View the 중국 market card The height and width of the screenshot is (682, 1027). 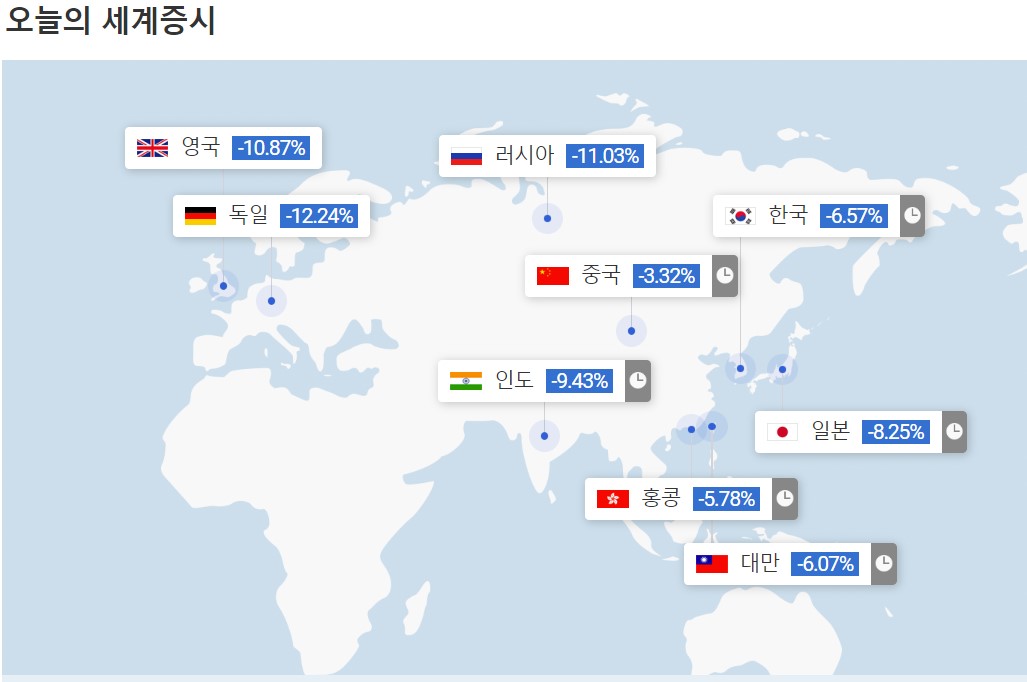tap(619, 276)
